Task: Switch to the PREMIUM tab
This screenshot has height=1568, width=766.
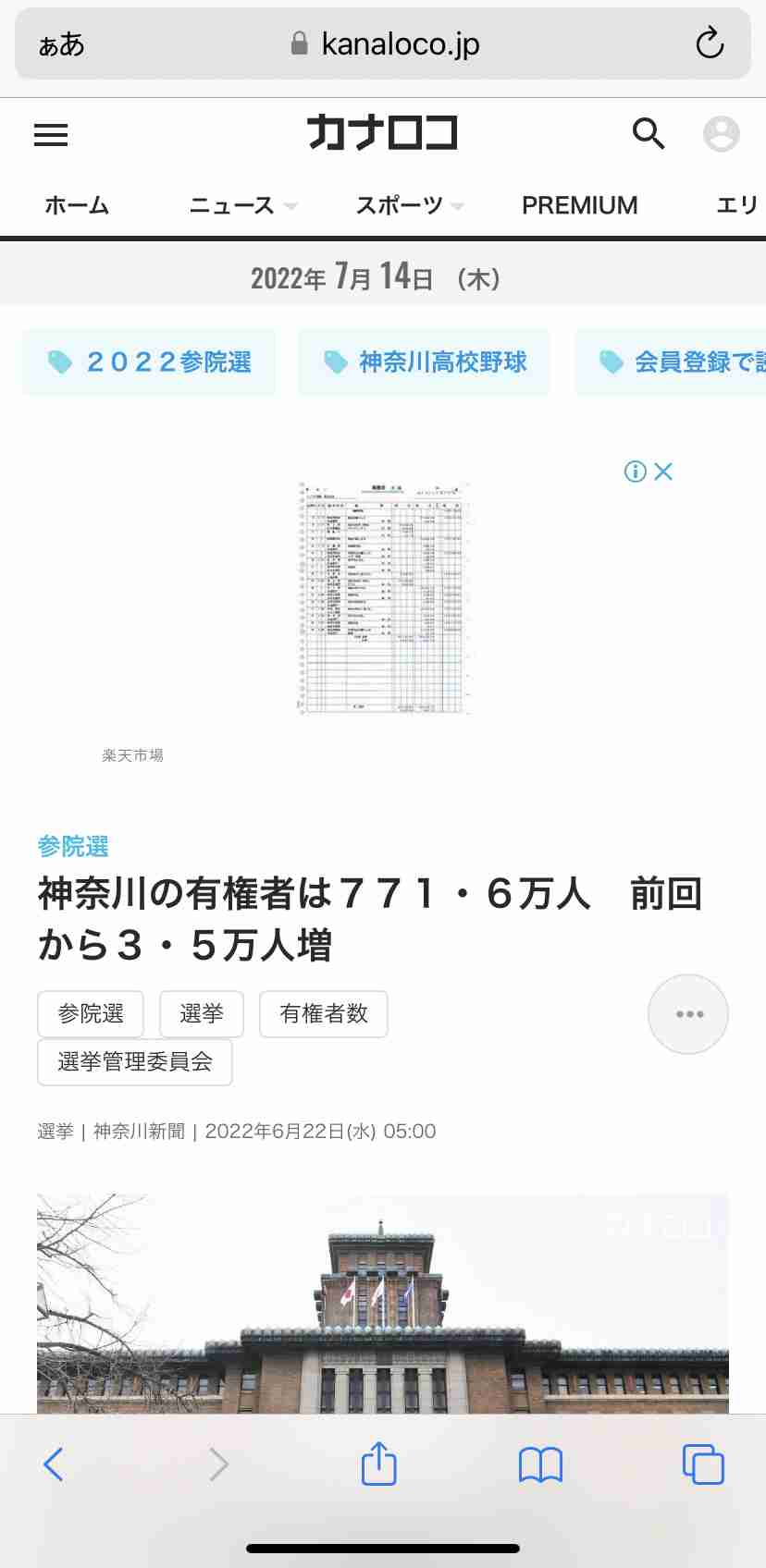Action: coord(579,205)
